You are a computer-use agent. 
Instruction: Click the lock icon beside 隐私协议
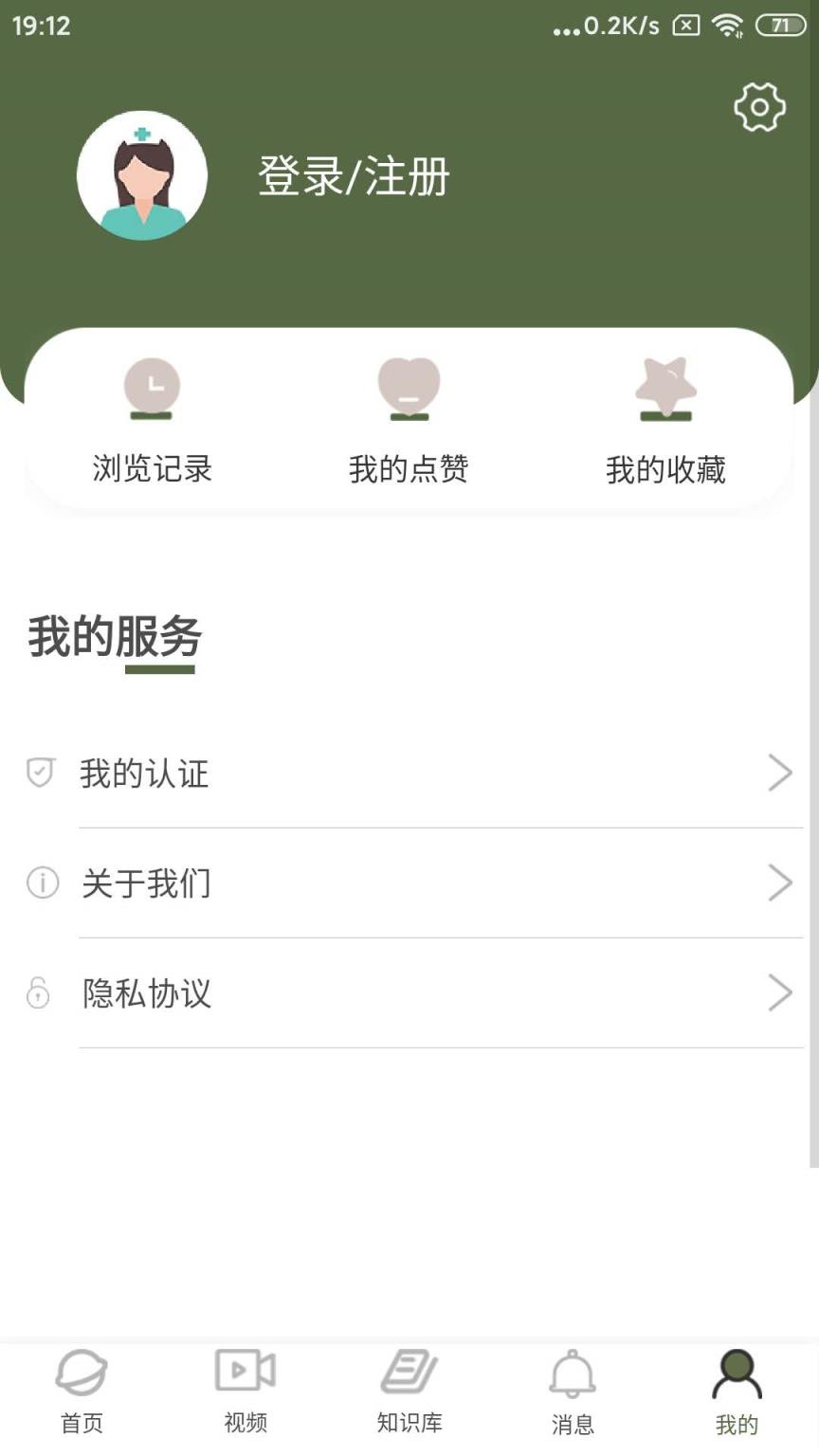coord(40,992)
